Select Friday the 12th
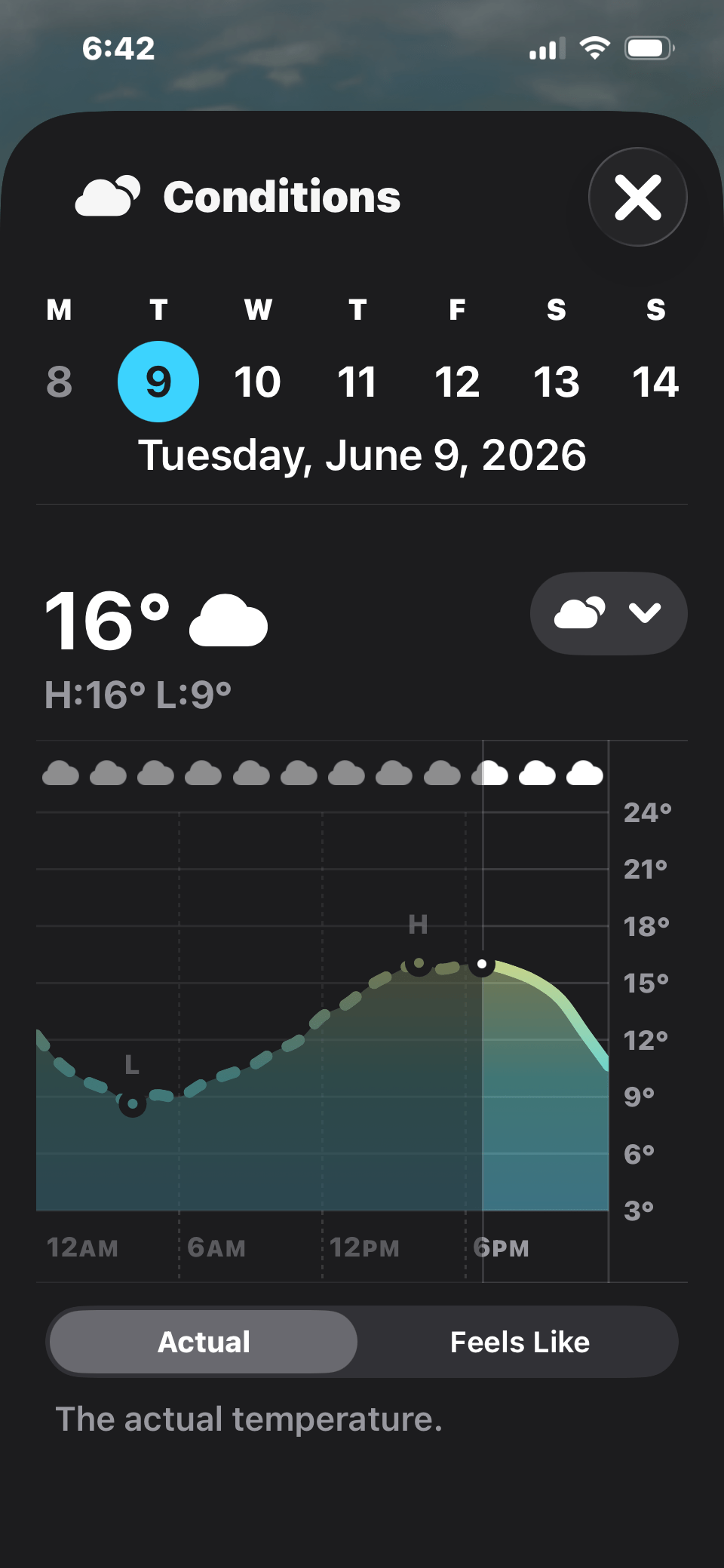This screenshot has height=1568, width=724. [x=457, y=382]
